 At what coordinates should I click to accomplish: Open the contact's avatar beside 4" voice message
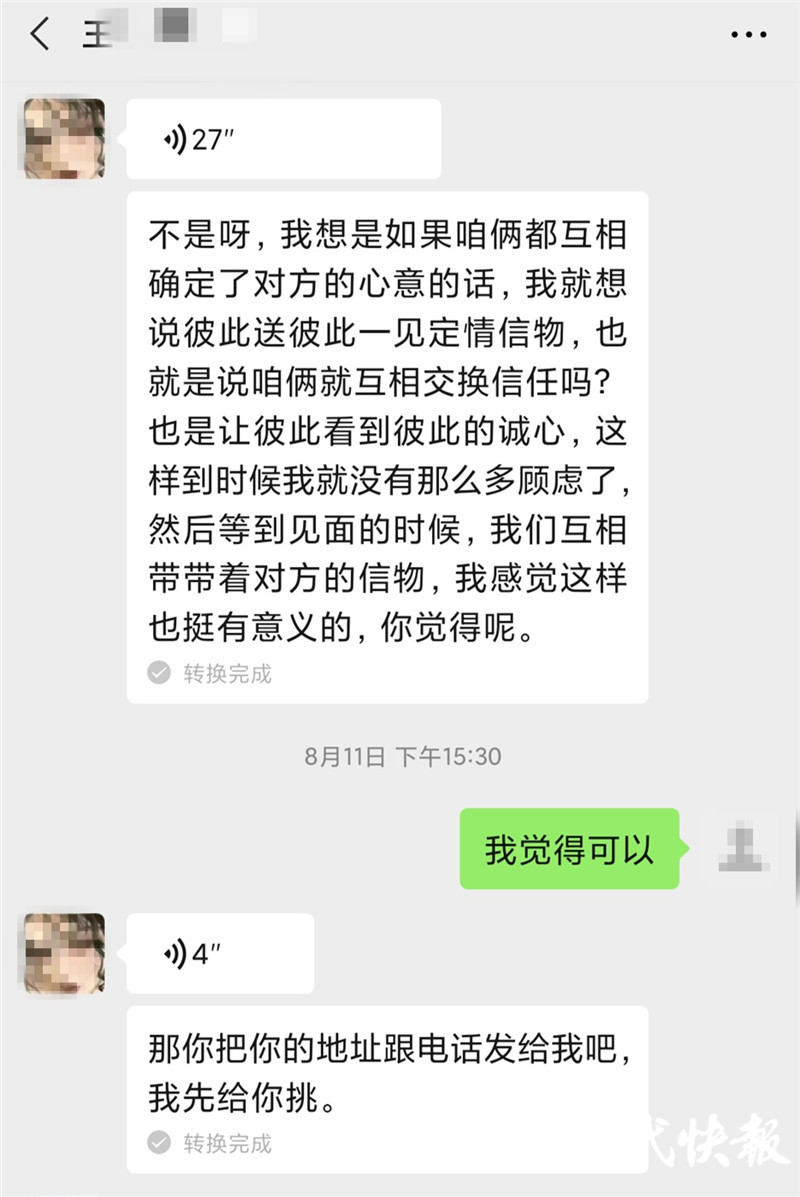pos(65,953)
